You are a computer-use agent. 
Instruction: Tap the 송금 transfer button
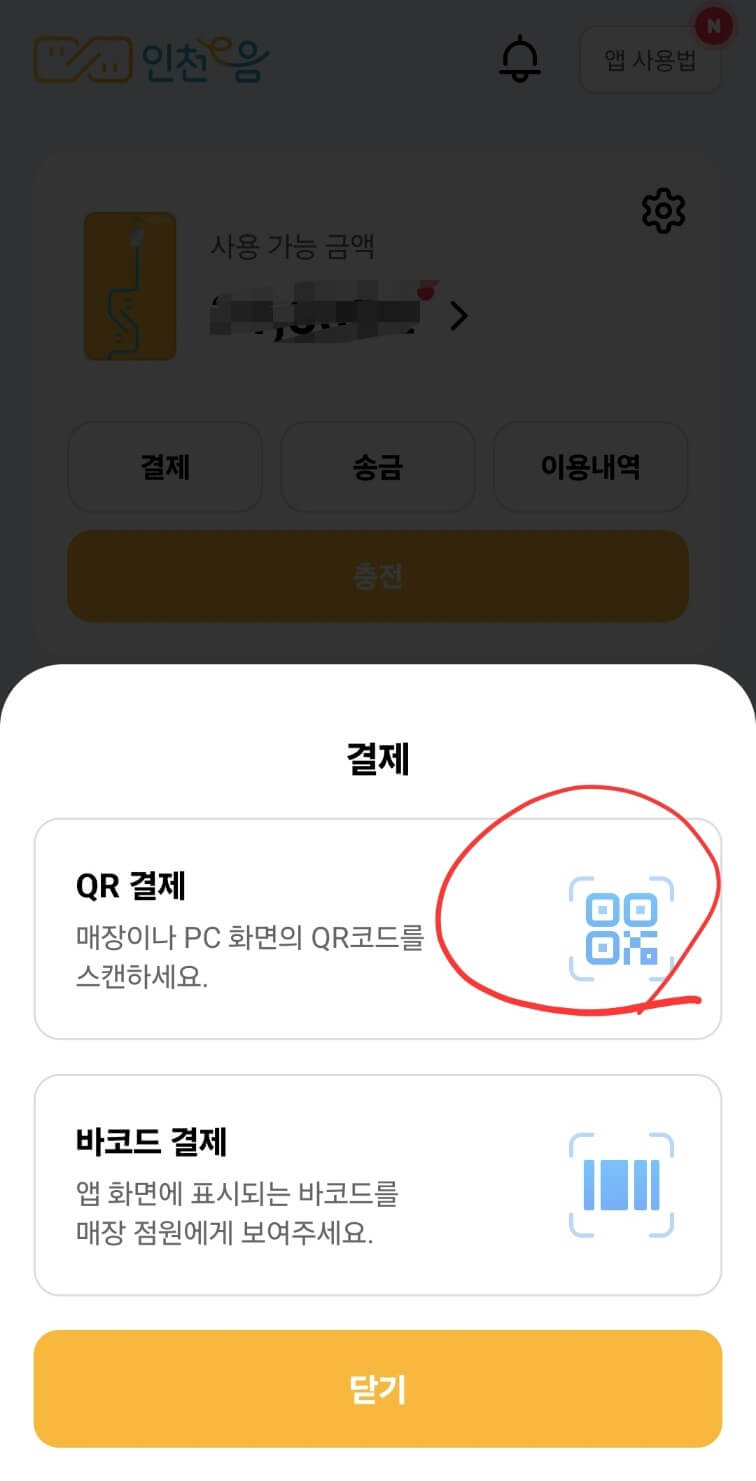click(x=377, y=467)
